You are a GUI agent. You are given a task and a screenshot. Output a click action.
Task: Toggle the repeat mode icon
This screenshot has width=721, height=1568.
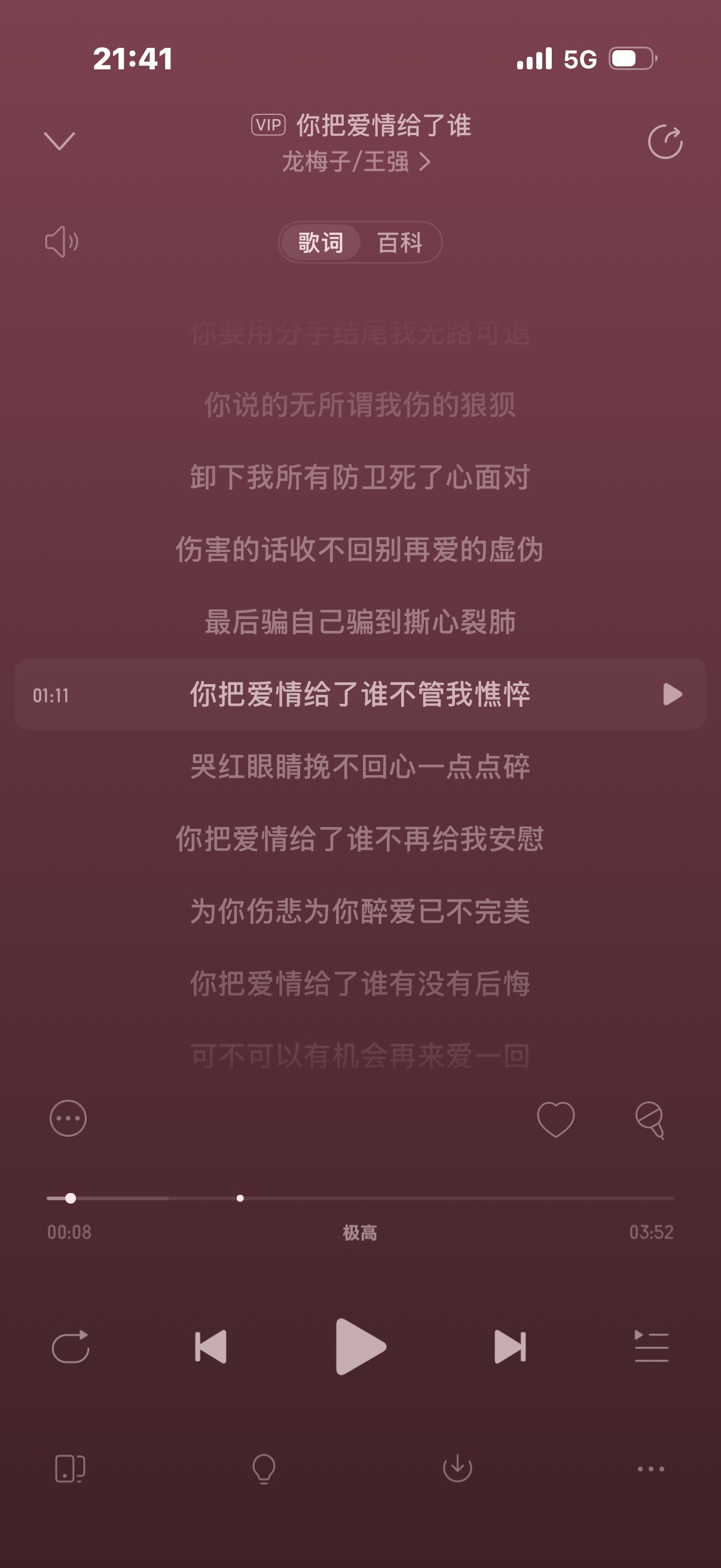coord(71,1347)
